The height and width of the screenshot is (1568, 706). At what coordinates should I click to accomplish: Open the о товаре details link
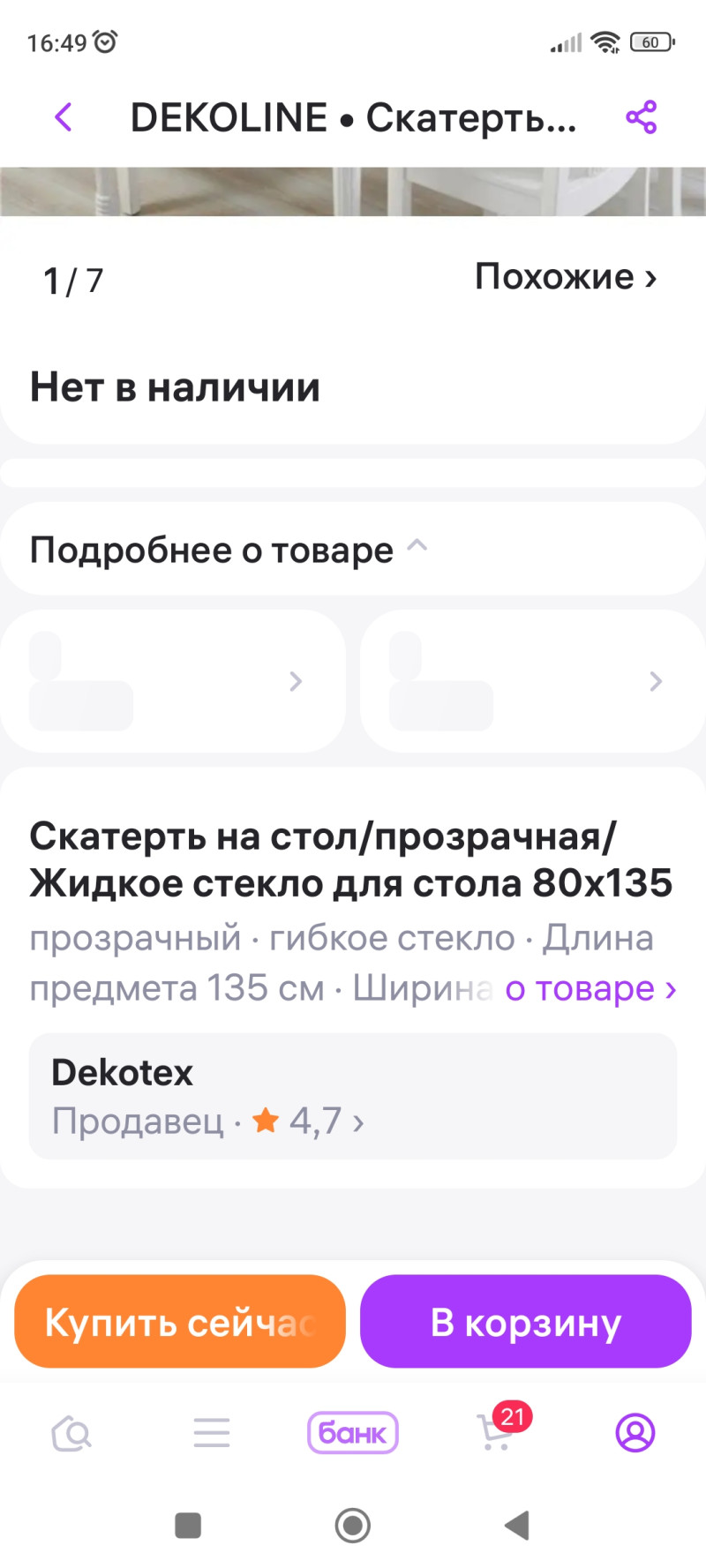pos(590,988)
